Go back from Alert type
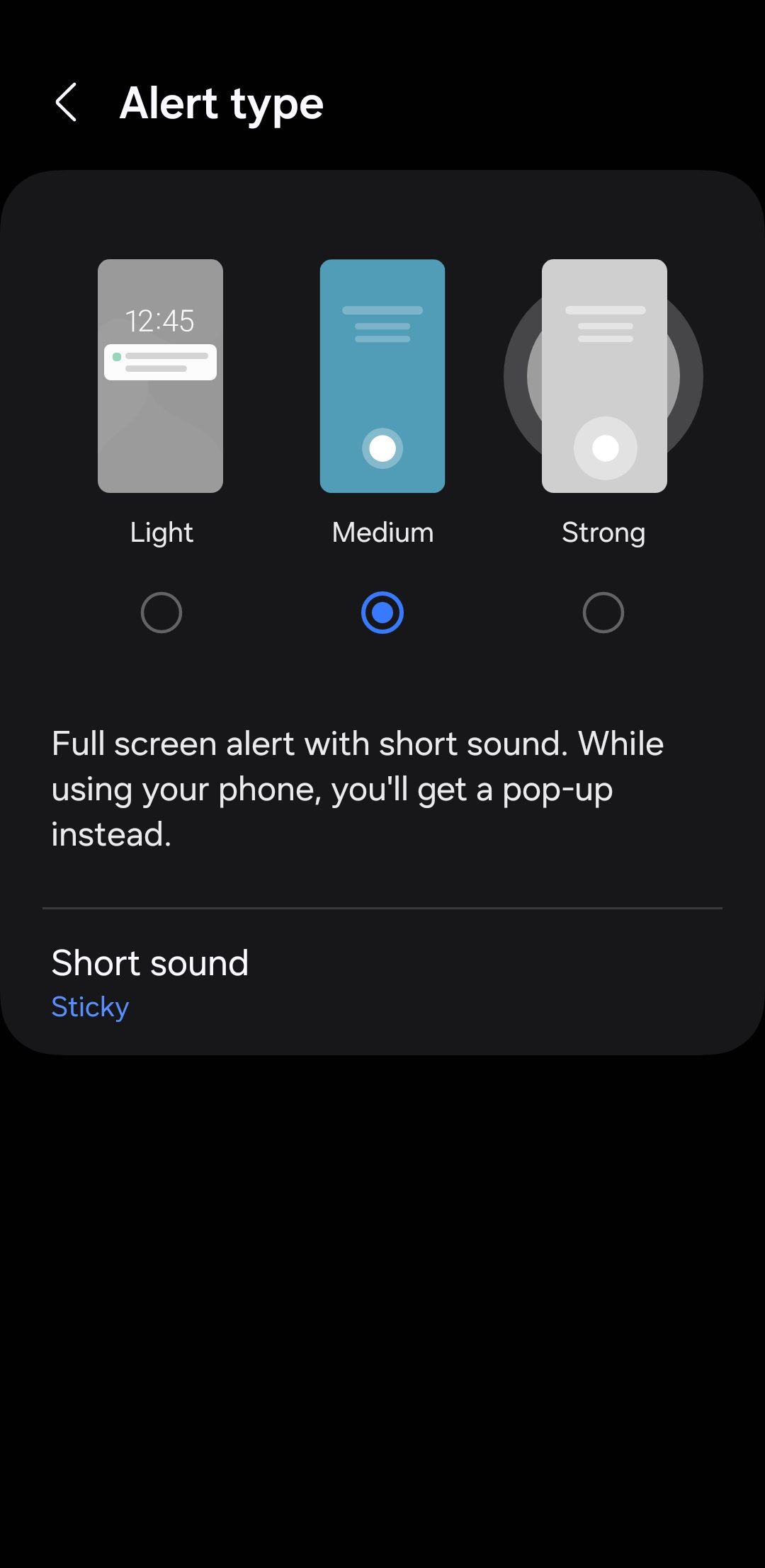Screen dimensions: 765x1568 tap(66, 103)
